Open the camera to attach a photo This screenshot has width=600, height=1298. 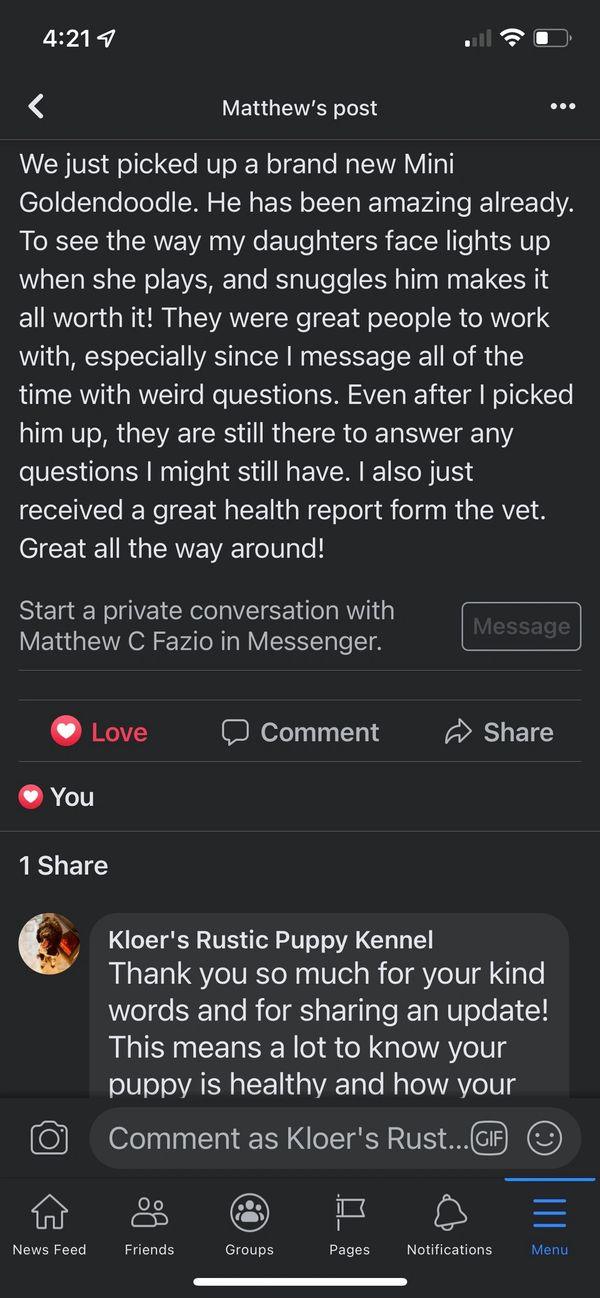[49, 1138]
